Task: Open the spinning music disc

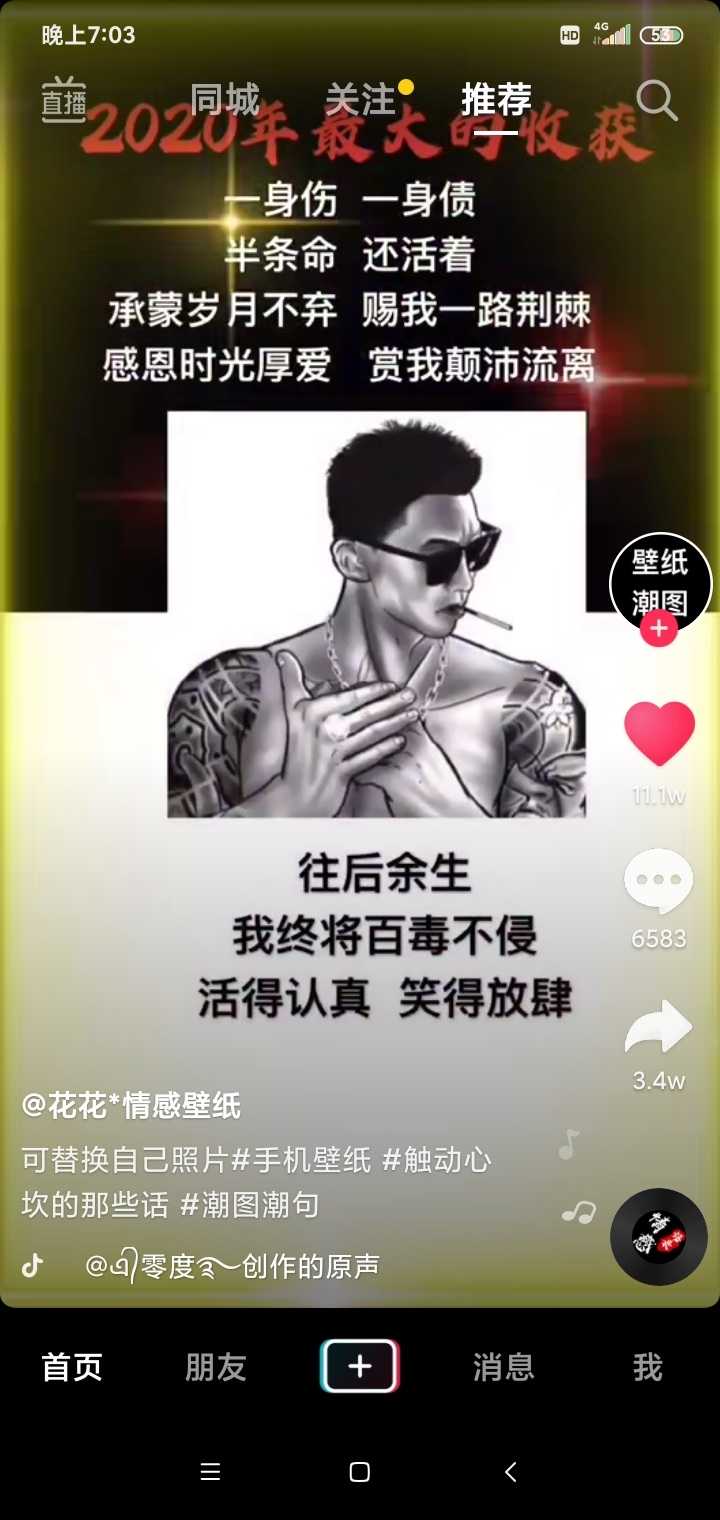Action: pos(659,1237)
